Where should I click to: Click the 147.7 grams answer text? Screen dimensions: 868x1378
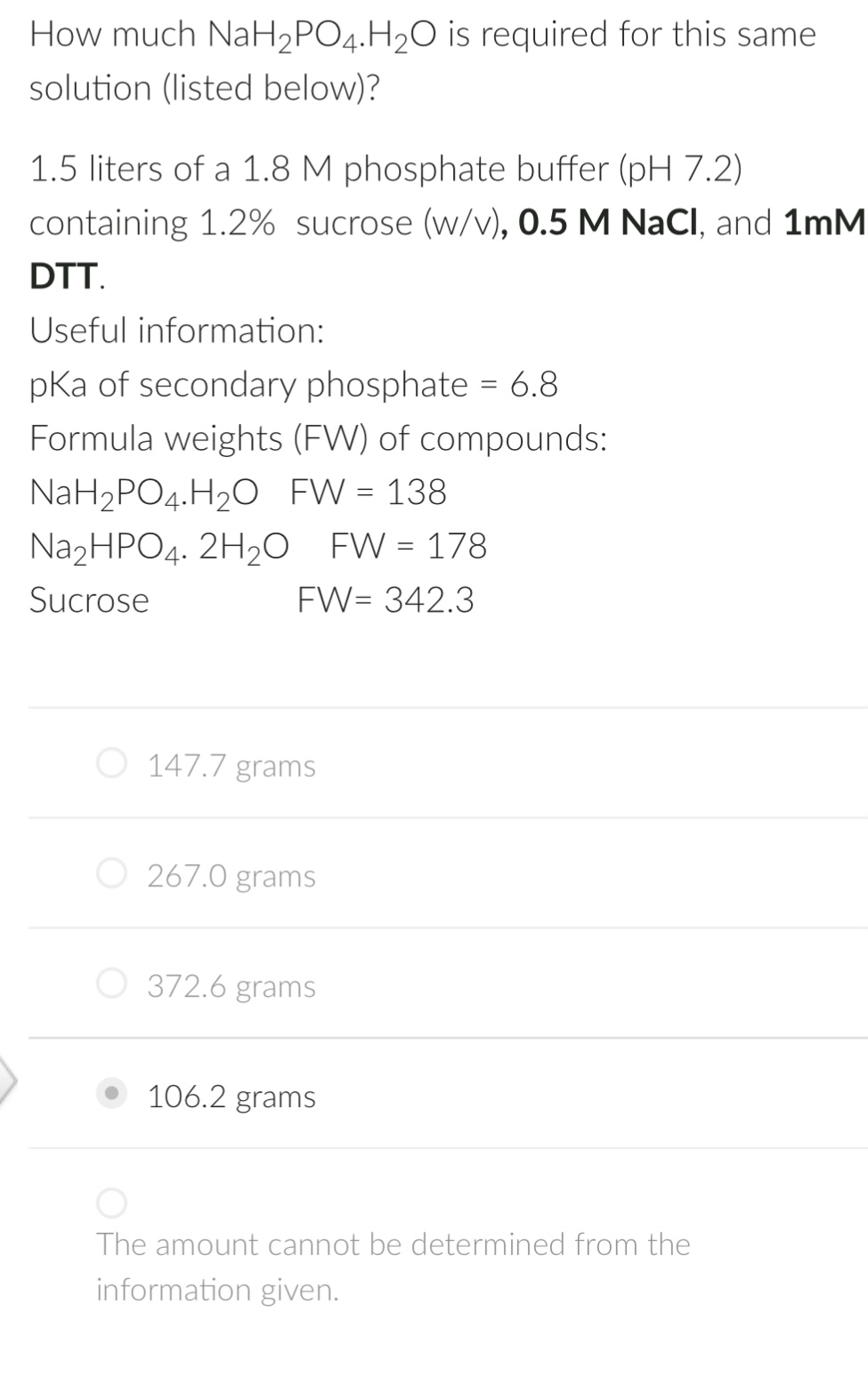point(231,764)
